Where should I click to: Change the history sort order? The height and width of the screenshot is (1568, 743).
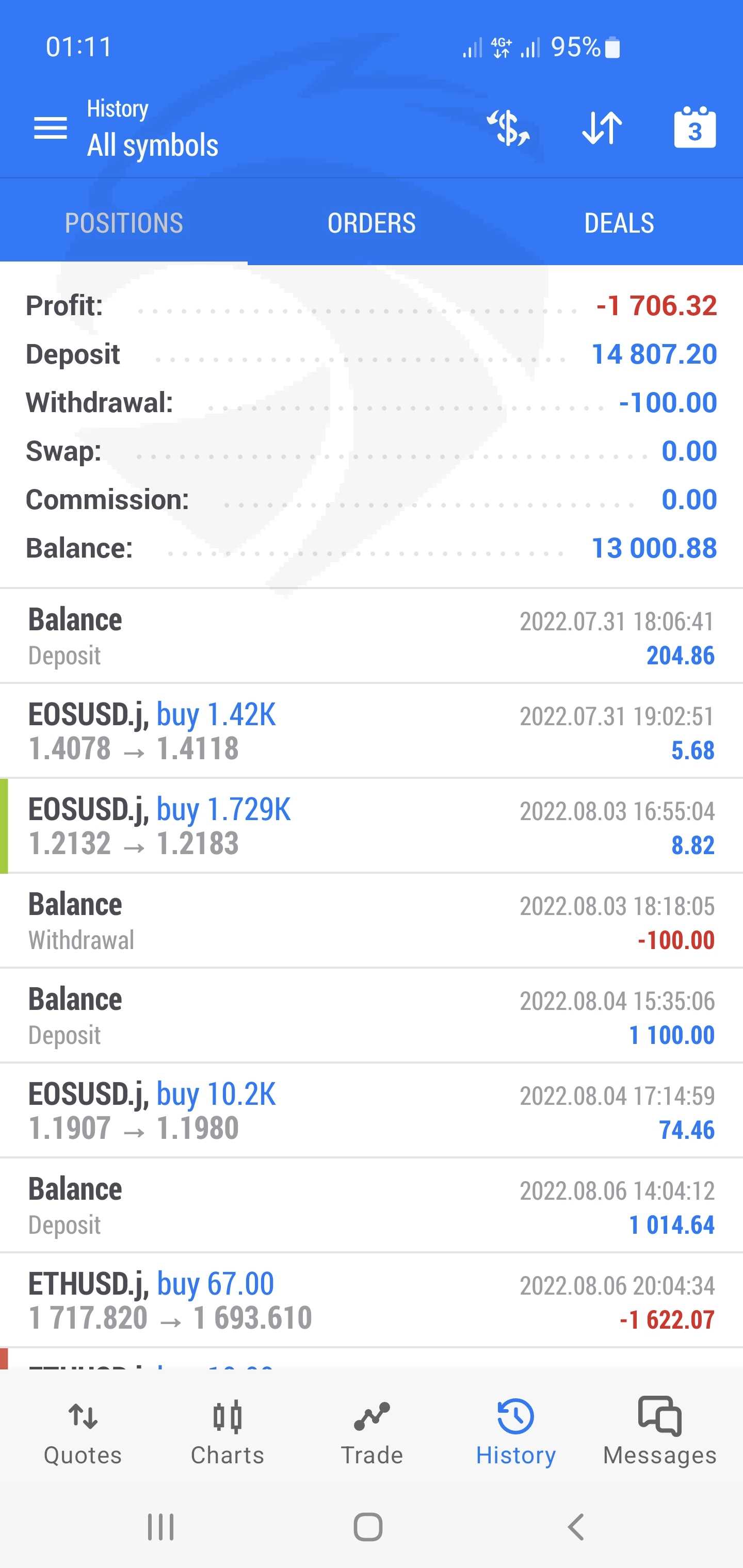tap(602, 128)
